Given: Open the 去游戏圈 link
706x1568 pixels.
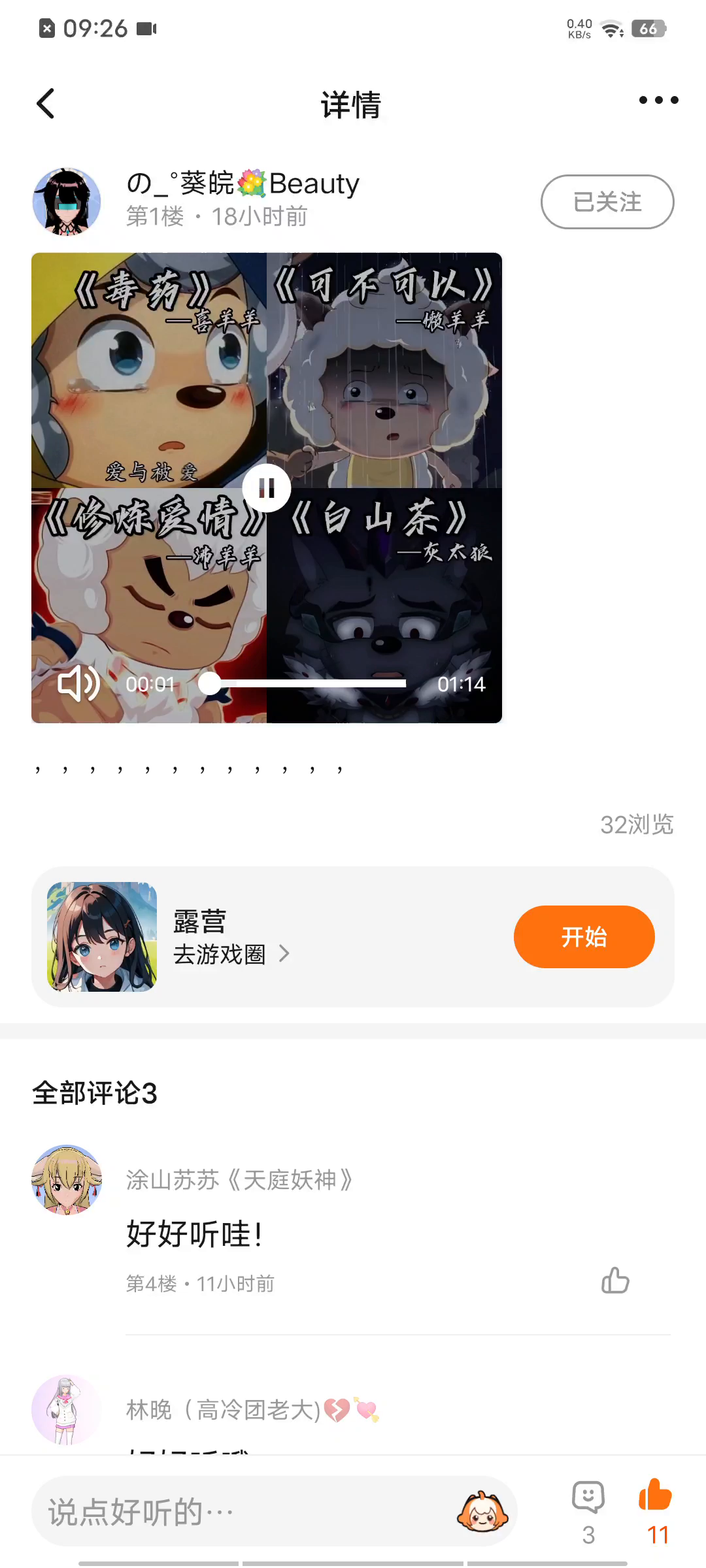Looking at the screenshot, I should tap(230, 955).
